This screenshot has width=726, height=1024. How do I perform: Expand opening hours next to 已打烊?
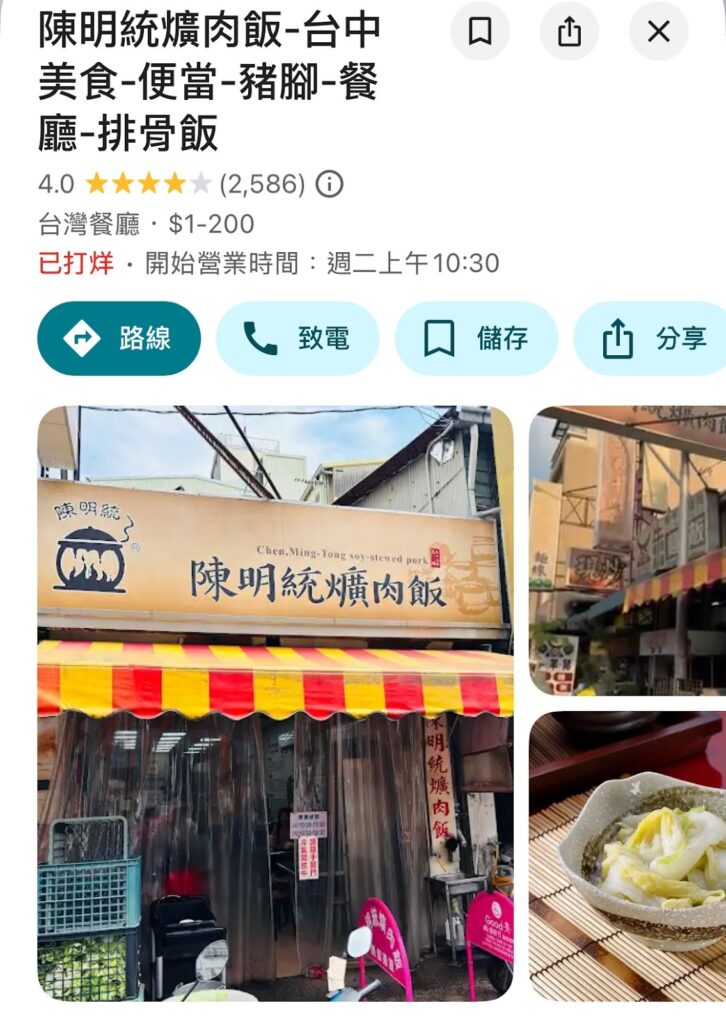point(322,264)
